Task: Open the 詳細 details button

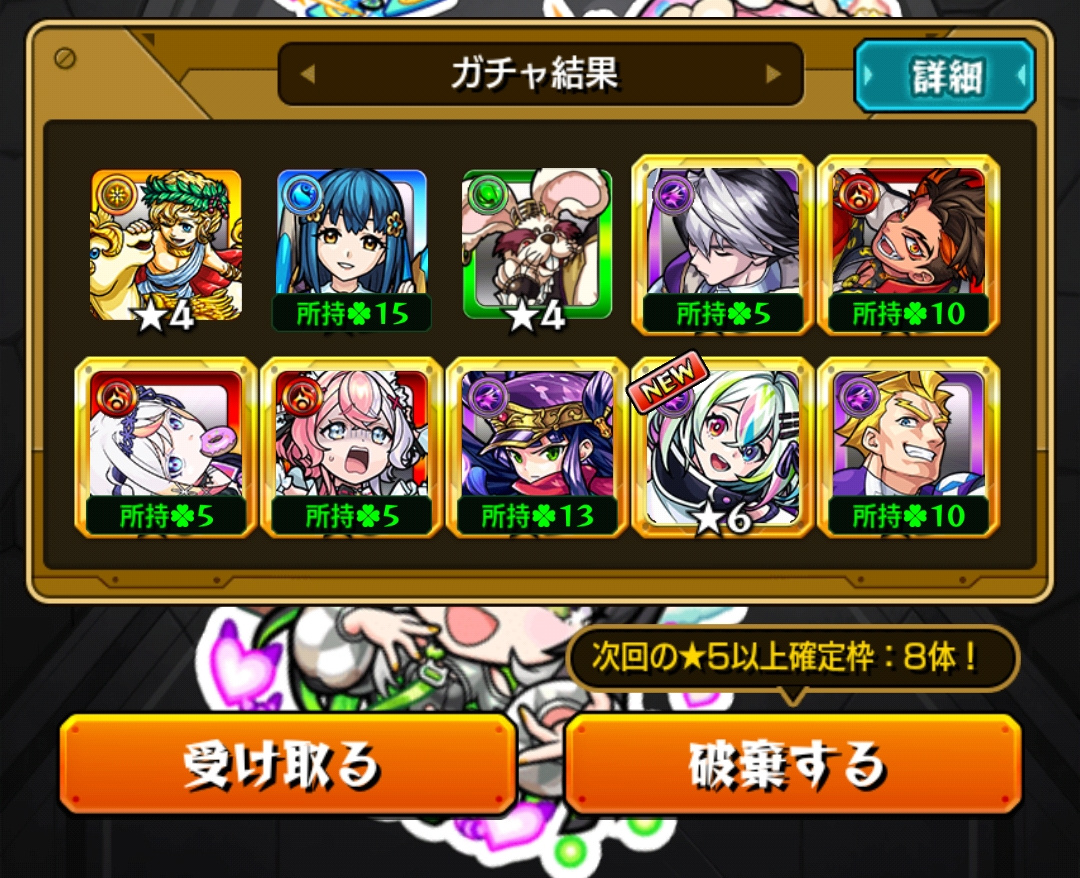Action: pos(944,76)
